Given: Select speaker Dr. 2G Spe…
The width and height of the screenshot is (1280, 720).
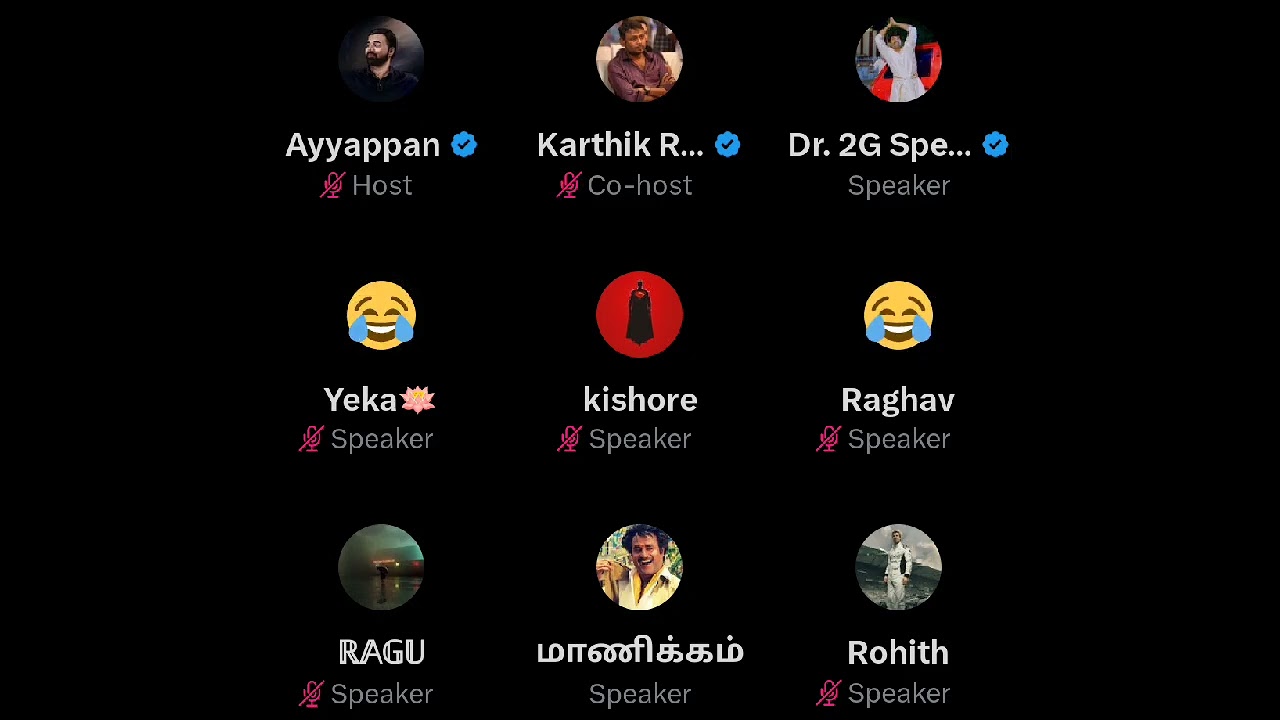Looking at the screenshot, I should (x=898, y=60).
